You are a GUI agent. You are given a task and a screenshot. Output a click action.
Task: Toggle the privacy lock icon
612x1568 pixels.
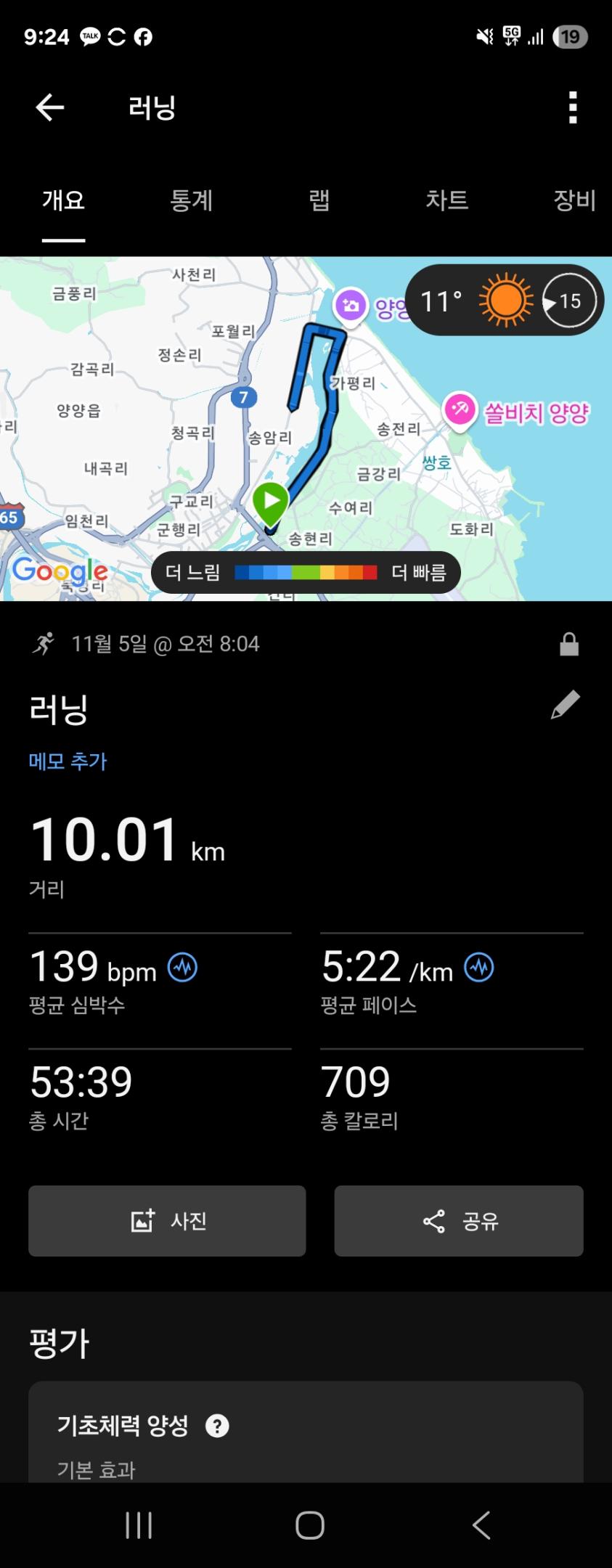[569, 643]
